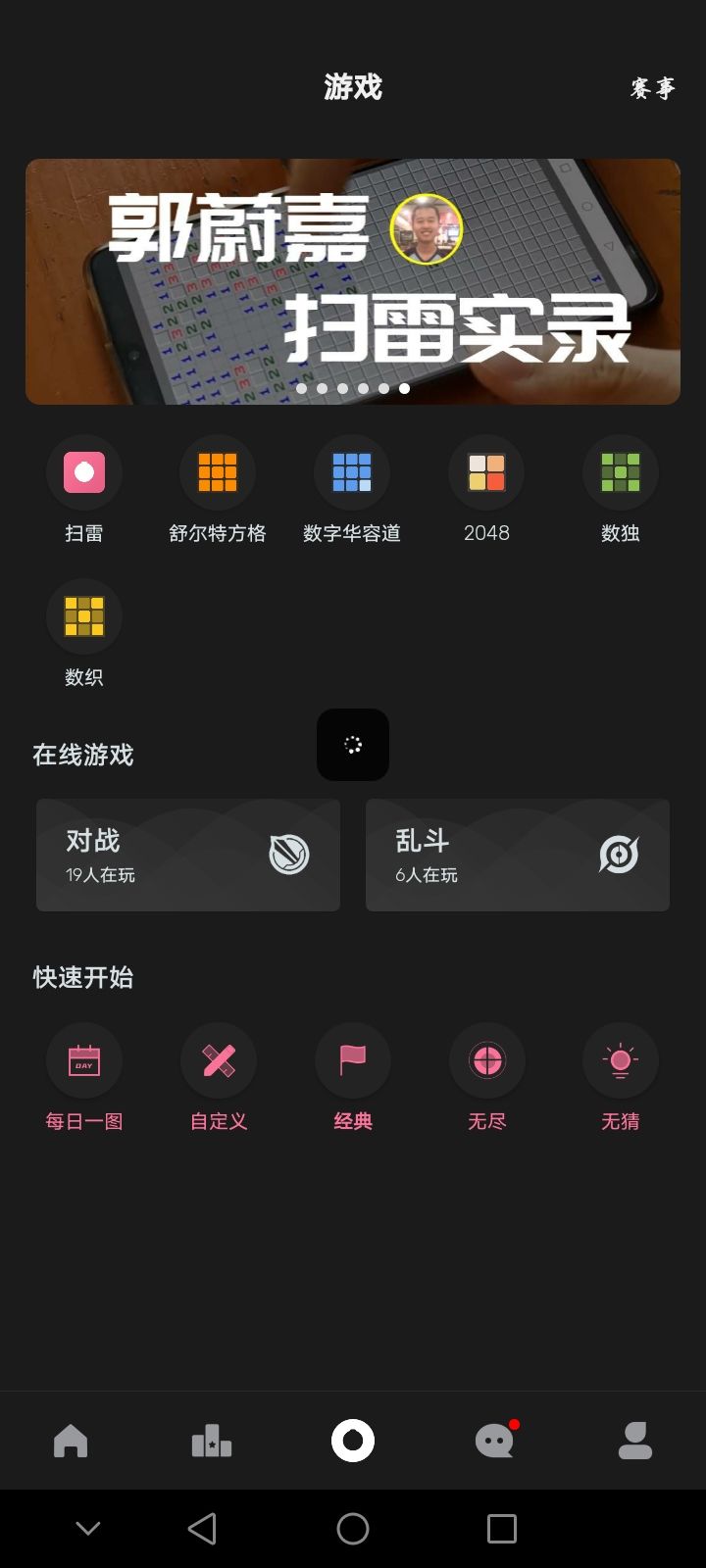Select the 数独 (Sudoku) icon
This screenshot has width=706, height=1568.
620,472
